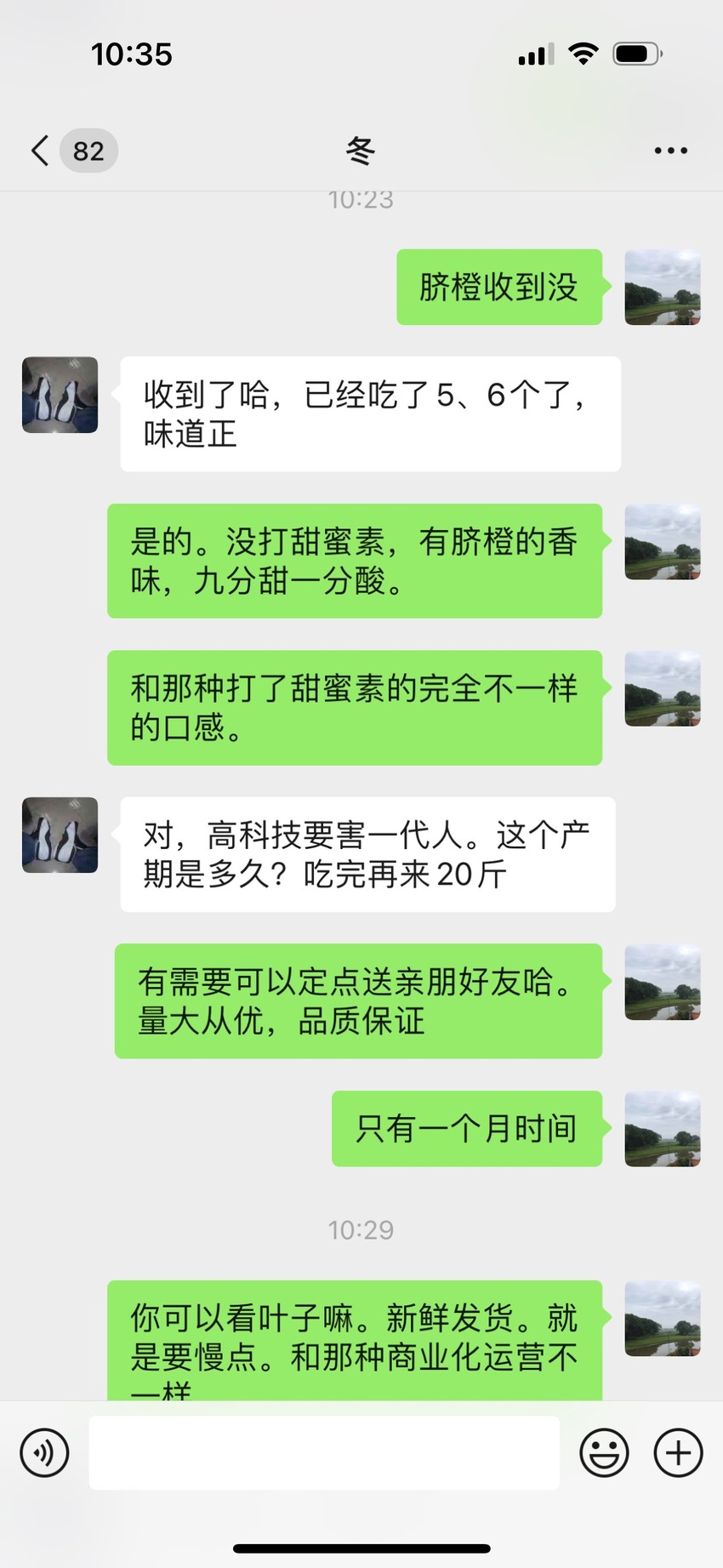Open the chat info overflow menu
The height and width of the screenshot is (1568, 723).
pos(670,151)
